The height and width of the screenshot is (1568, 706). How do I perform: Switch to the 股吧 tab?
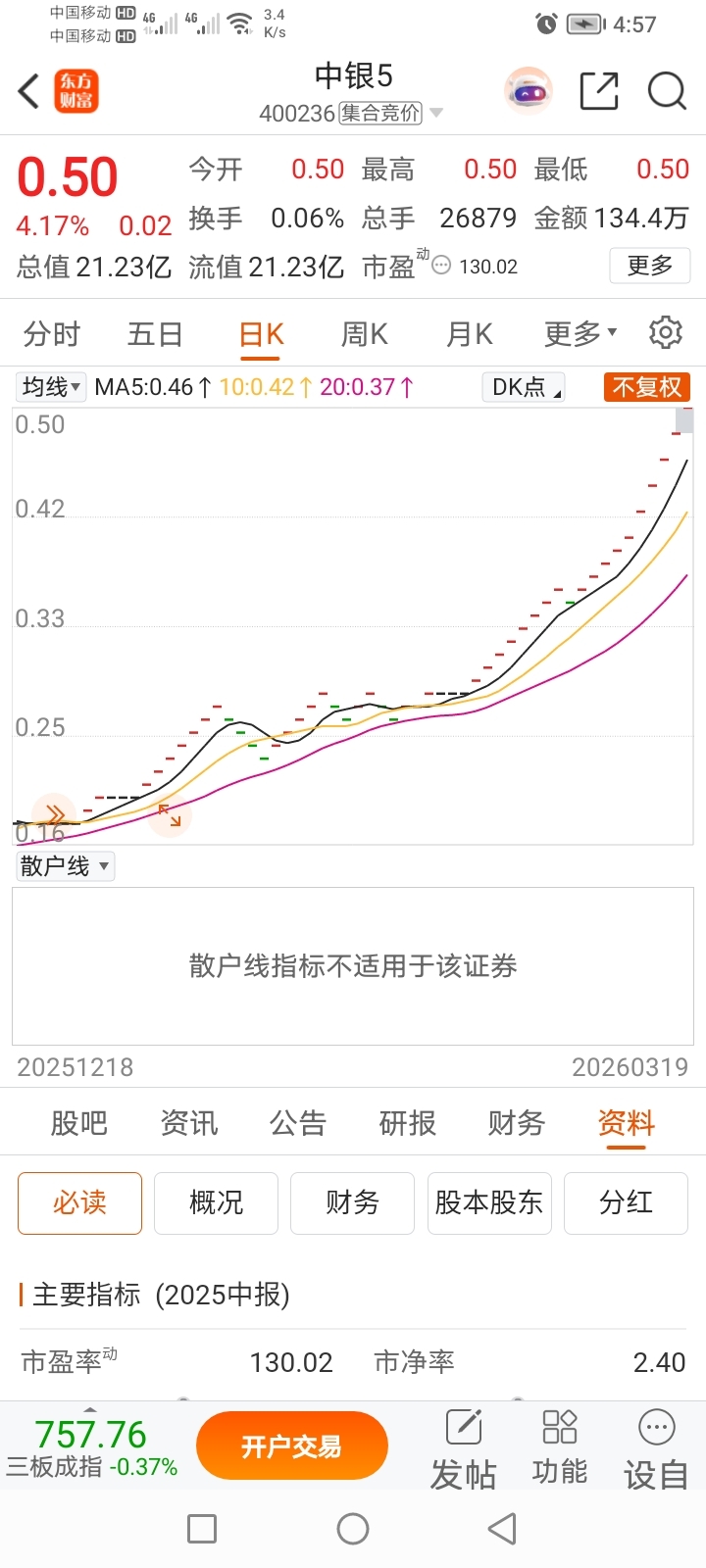(x=78, y=1123)
